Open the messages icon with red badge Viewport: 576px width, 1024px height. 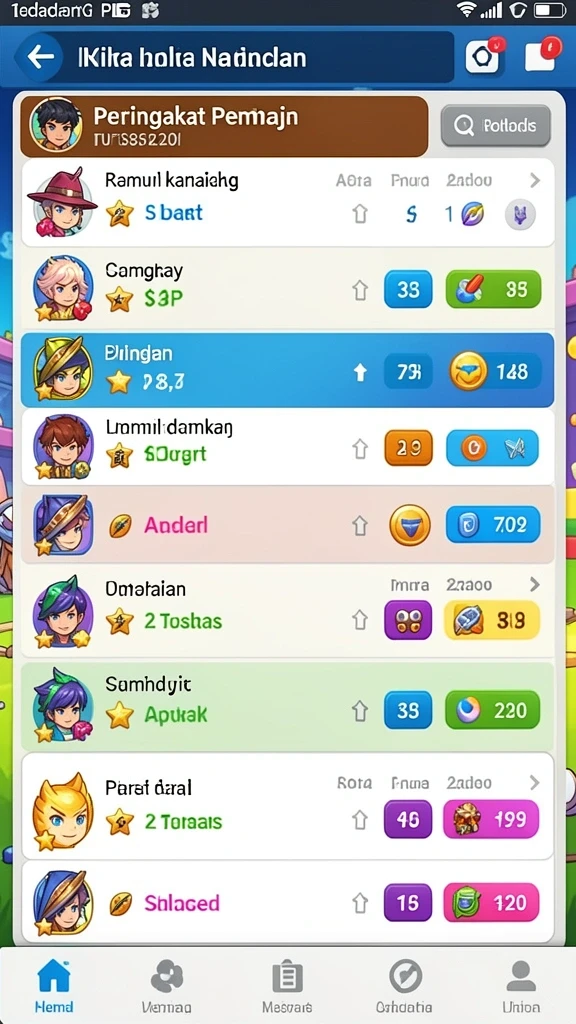click(542, 56)
